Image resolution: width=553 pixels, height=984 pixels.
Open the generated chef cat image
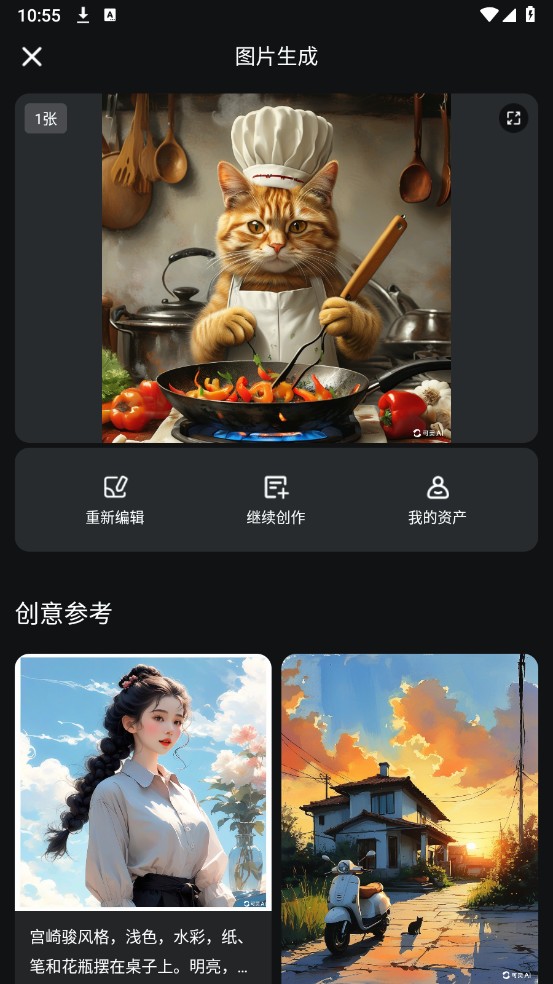[276, 268]
